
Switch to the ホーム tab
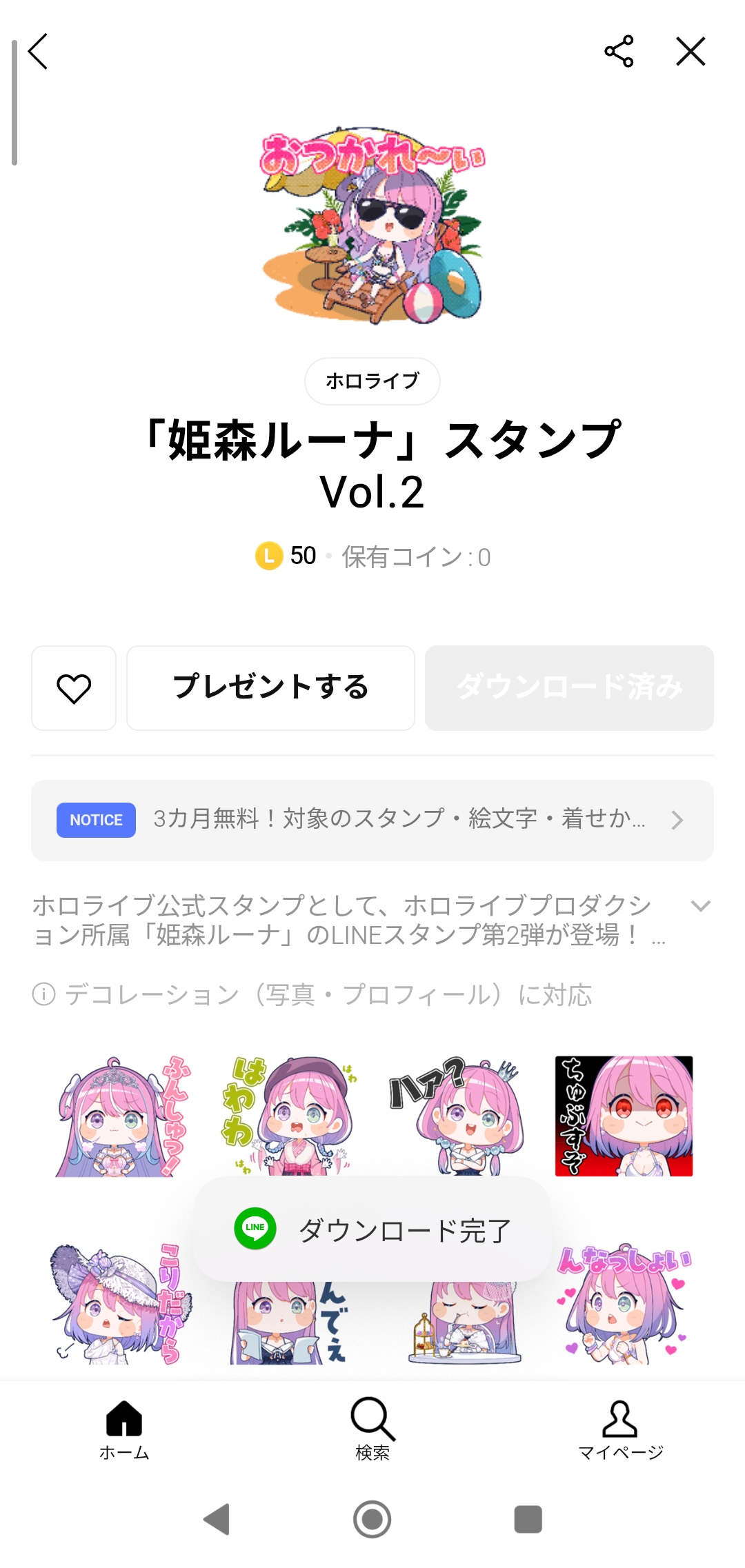pos(124,1429)
